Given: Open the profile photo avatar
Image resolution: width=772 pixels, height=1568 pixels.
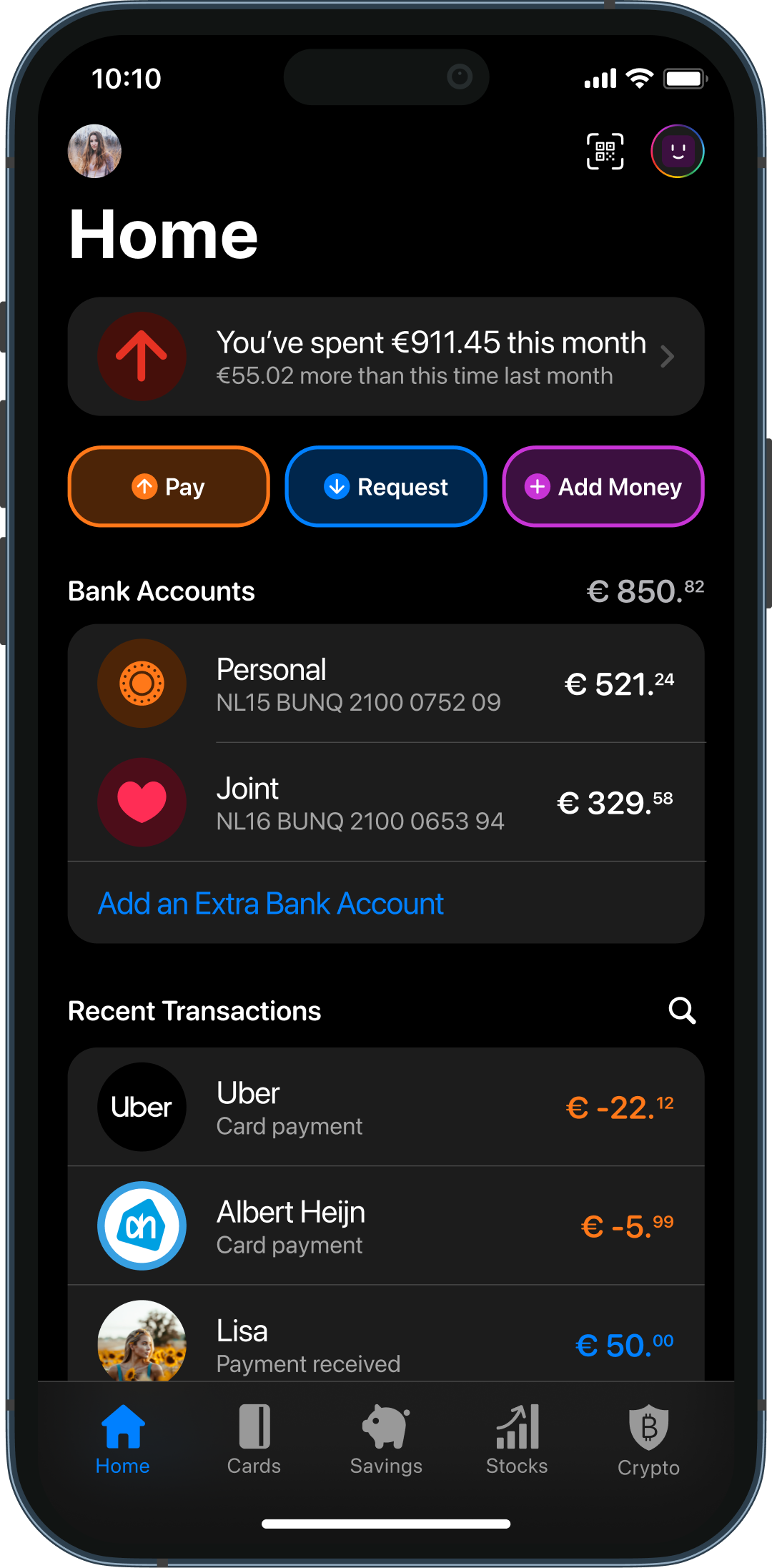Looking at the screenshot, I should pyautogui.click(x=94, y=151).
